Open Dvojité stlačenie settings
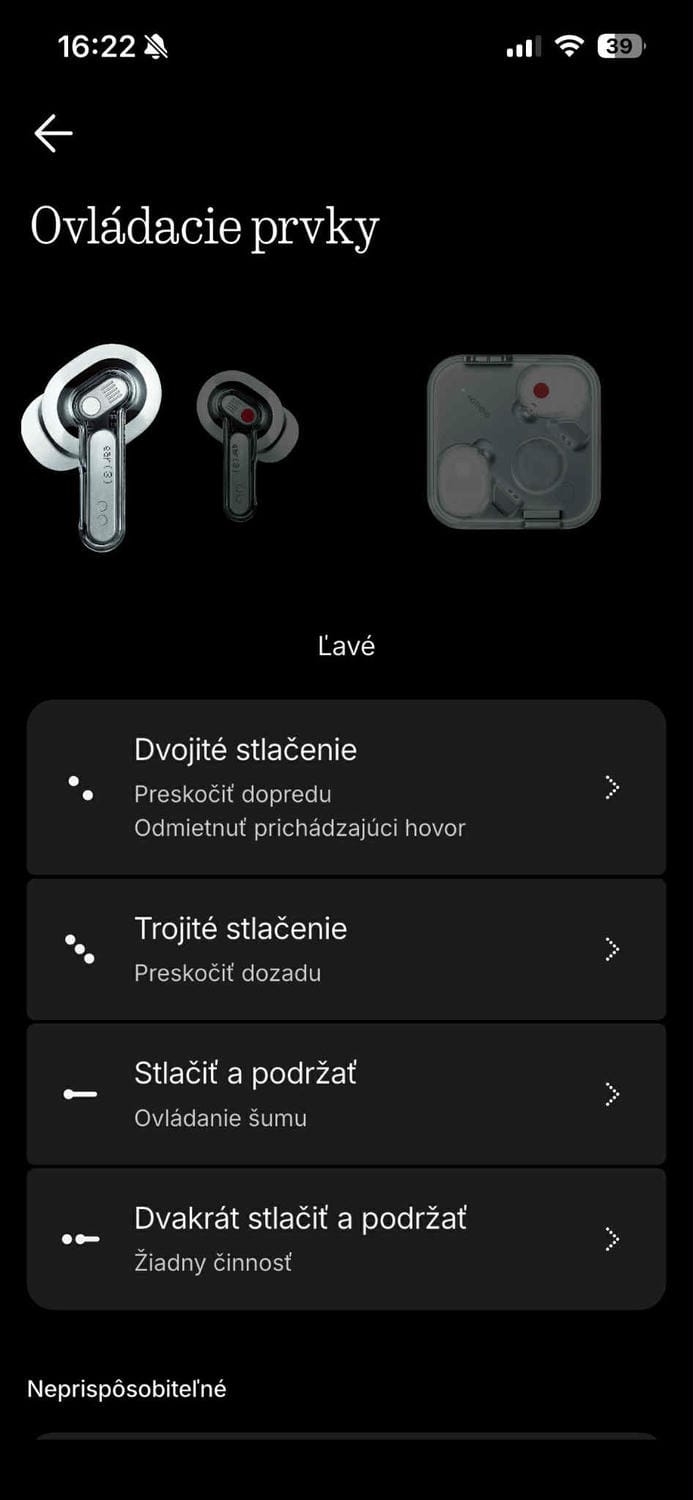The height and width of the screenshot is (1500, 693). click(x=346, y=788)
